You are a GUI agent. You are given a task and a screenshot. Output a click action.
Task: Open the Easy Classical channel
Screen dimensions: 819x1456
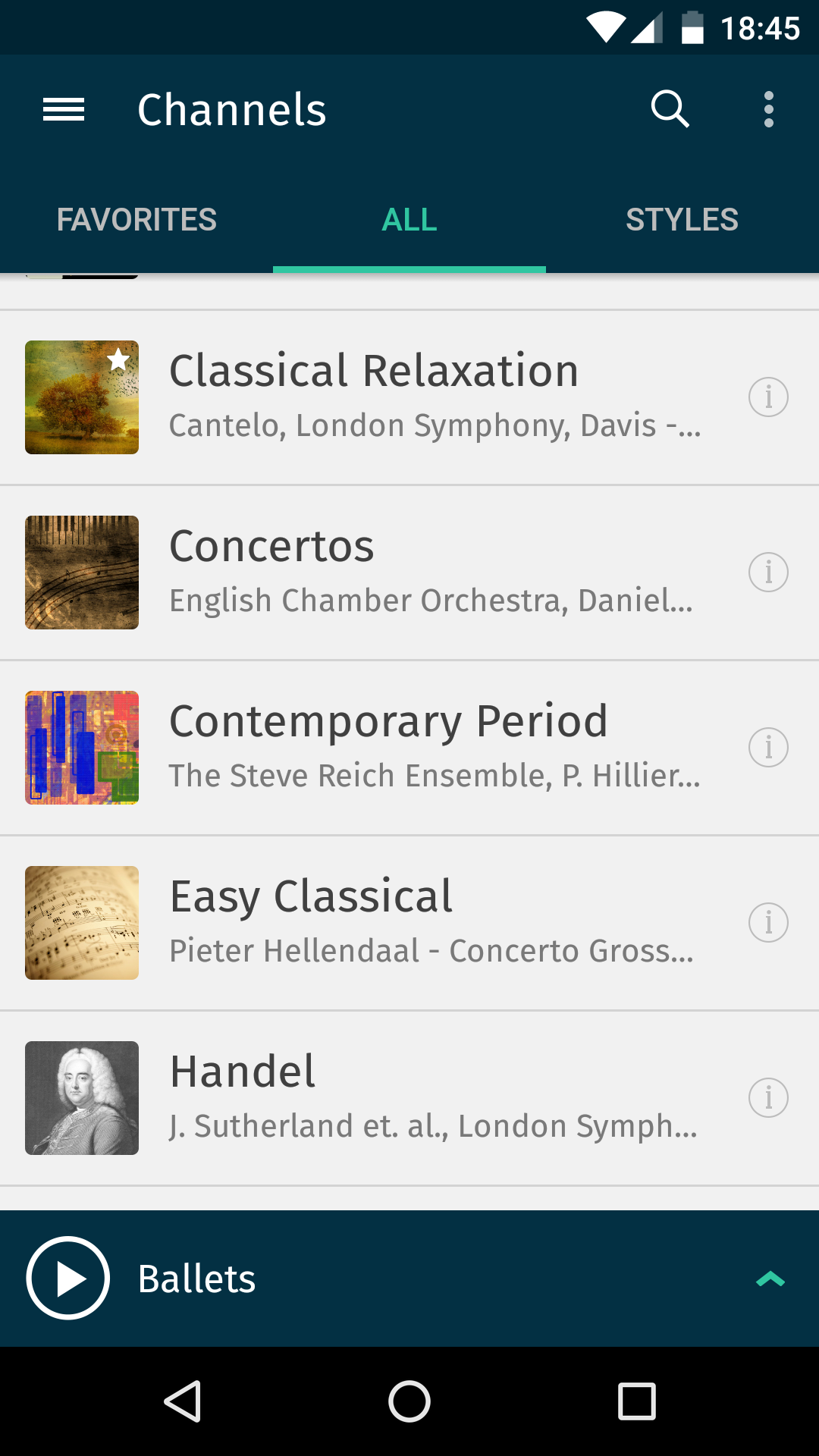point(379,918)
